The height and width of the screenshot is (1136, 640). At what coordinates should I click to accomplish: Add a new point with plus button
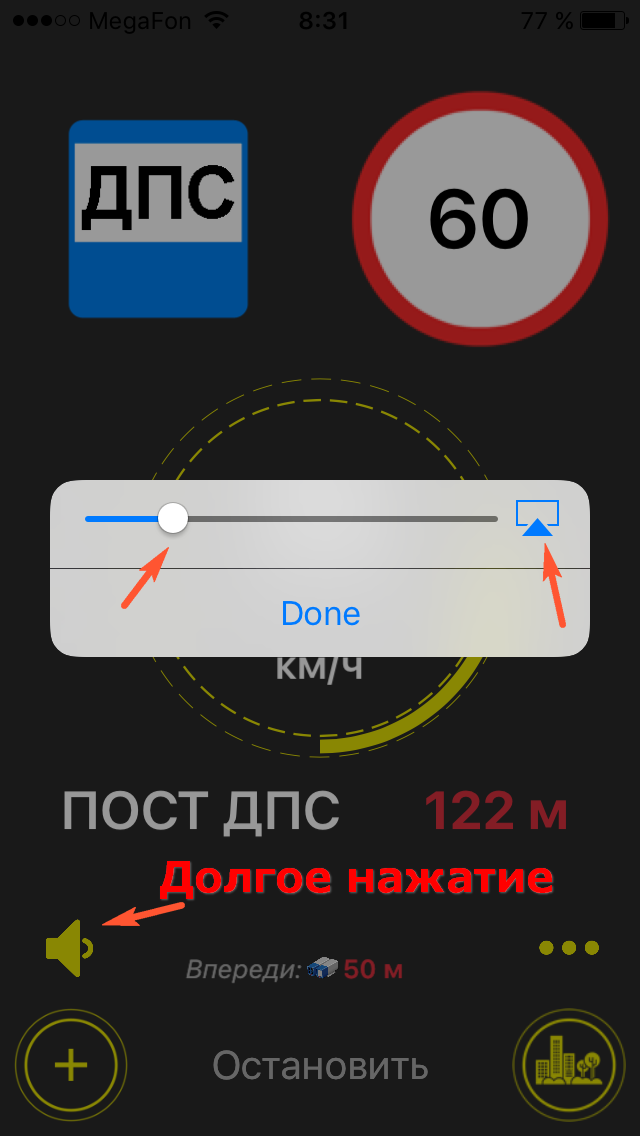tap(70, 1066)
